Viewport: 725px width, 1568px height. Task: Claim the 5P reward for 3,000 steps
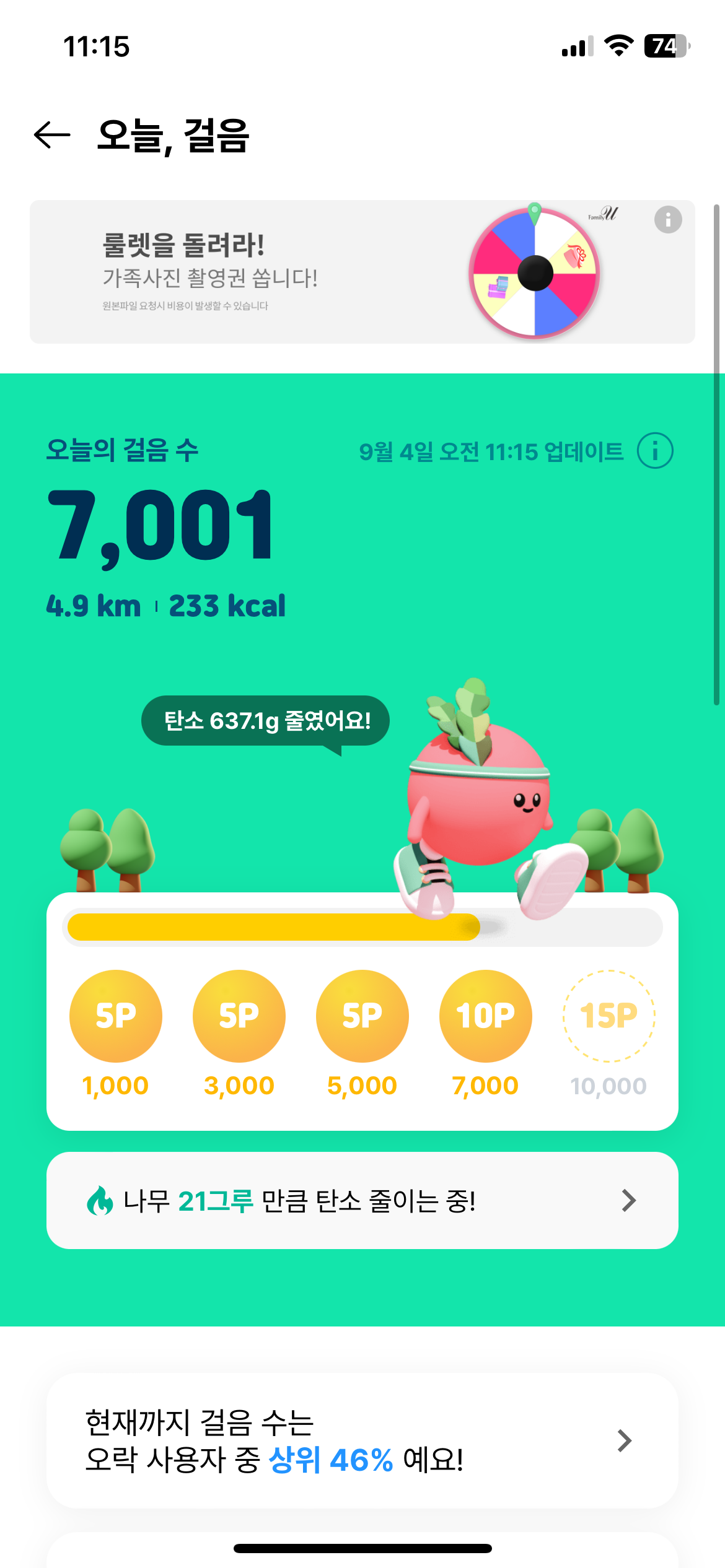tap(239, 1016)
